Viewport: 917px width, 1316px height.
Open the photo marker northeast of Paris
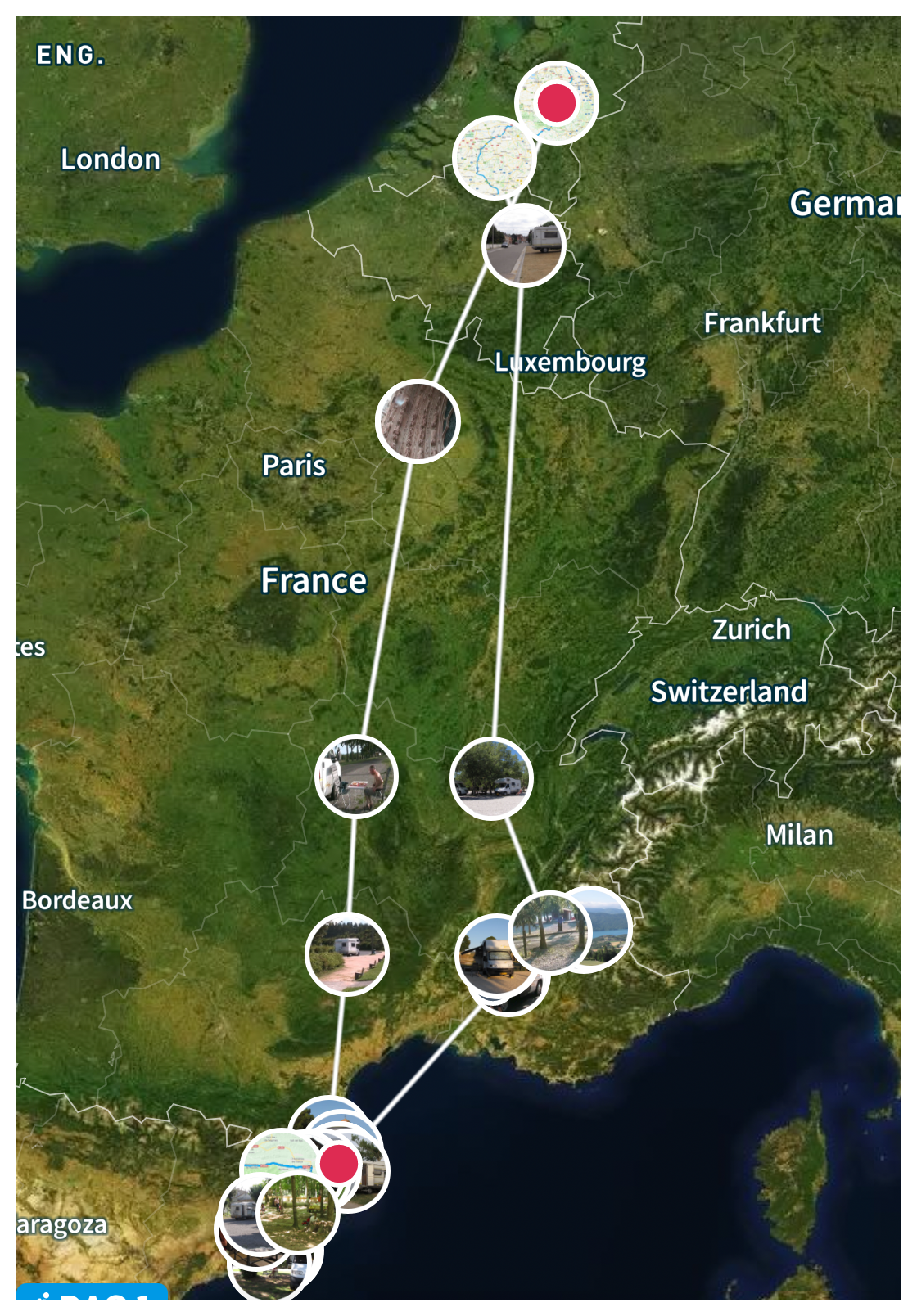[x=418, y=421]
